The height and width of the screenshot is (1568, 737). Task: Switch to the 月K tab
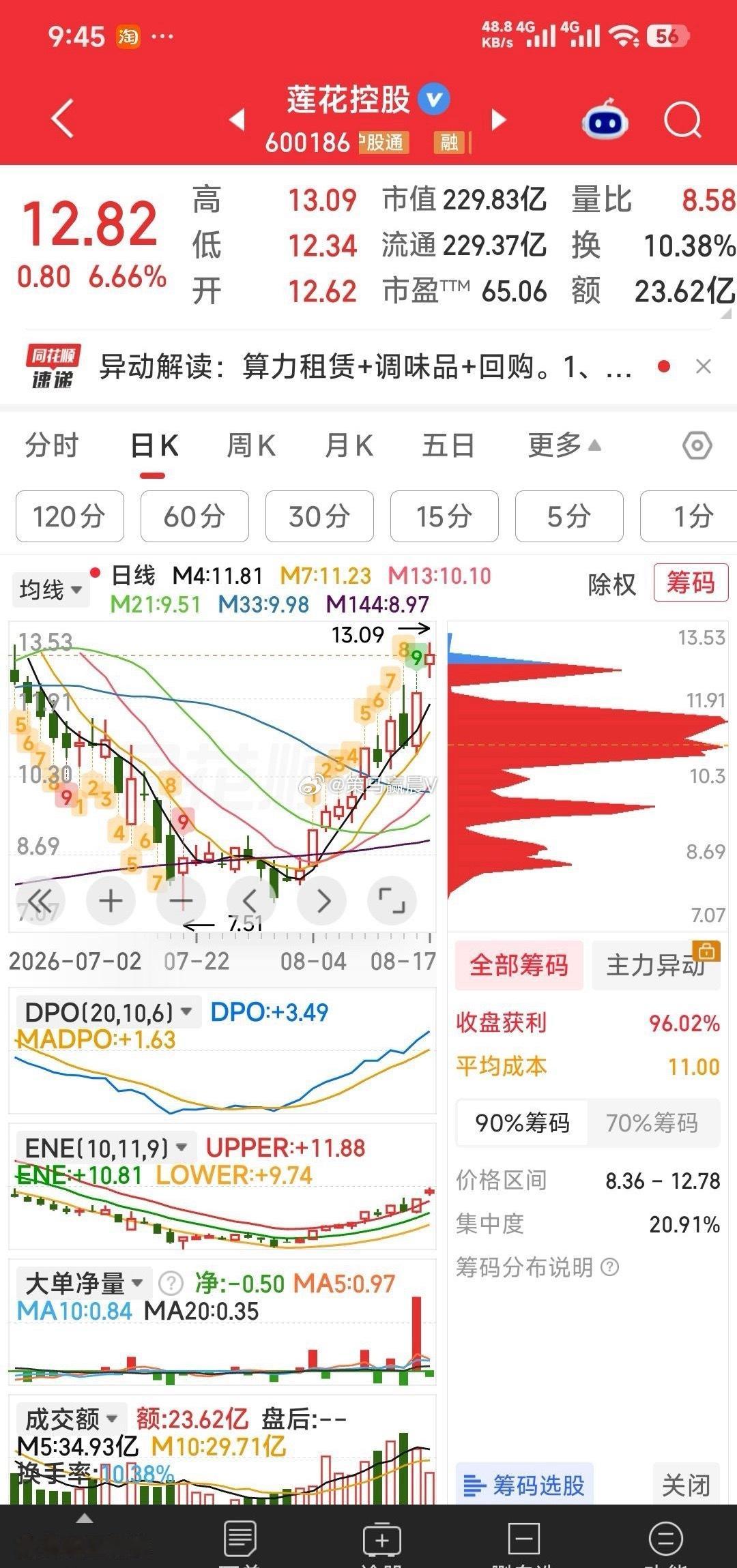point(349,446)
